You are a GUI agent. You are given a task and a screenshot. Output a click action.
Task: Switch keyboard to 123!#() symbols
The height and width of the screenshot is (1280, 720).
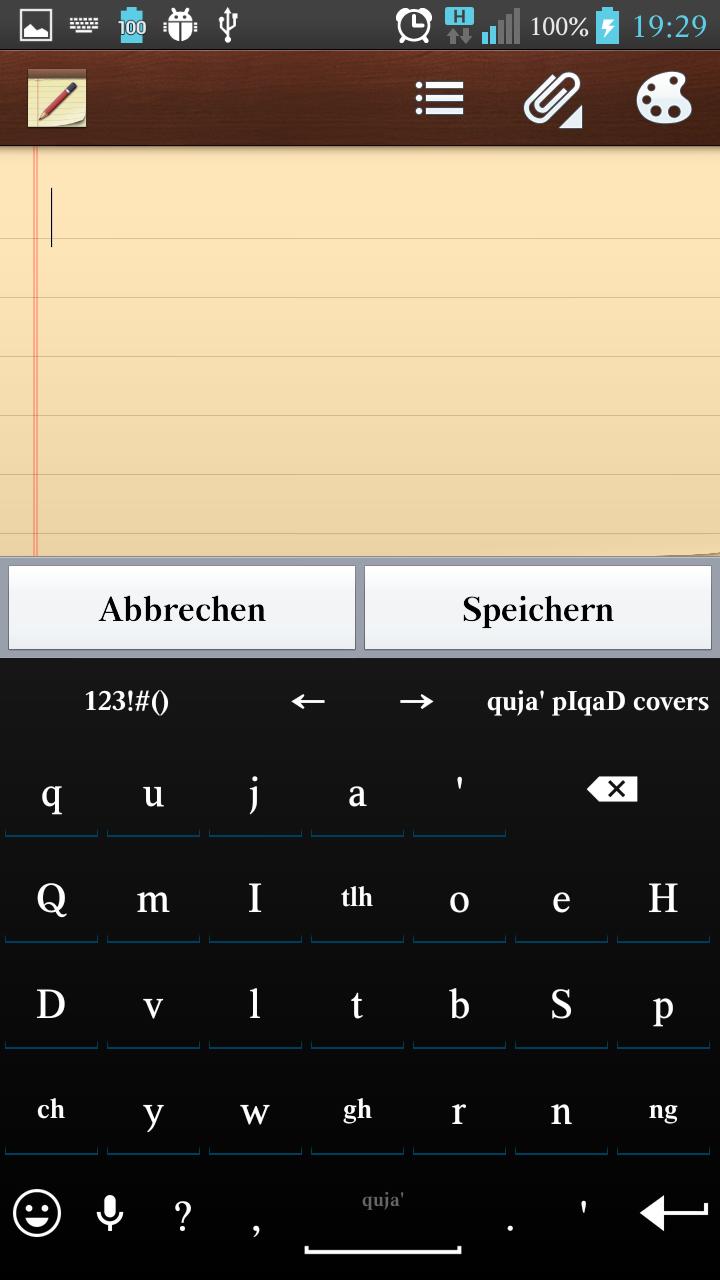[x=127, y=701]
